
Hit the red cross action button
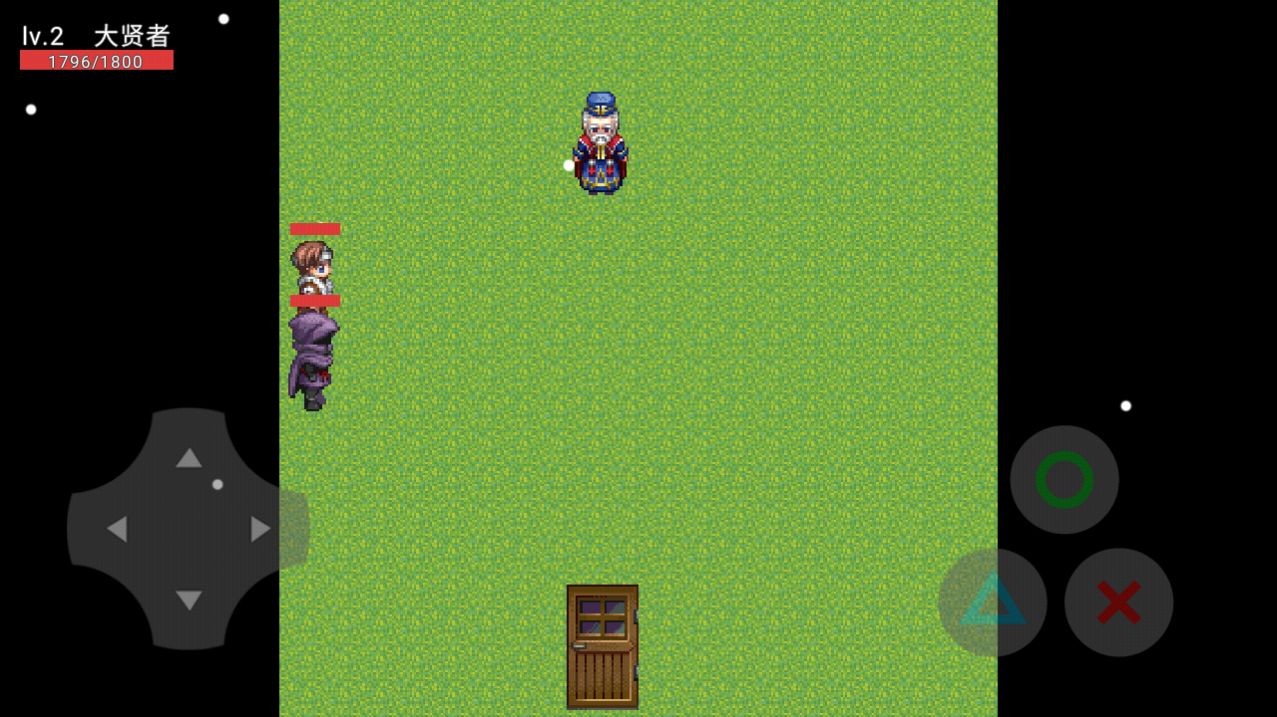pos(1118,603)
